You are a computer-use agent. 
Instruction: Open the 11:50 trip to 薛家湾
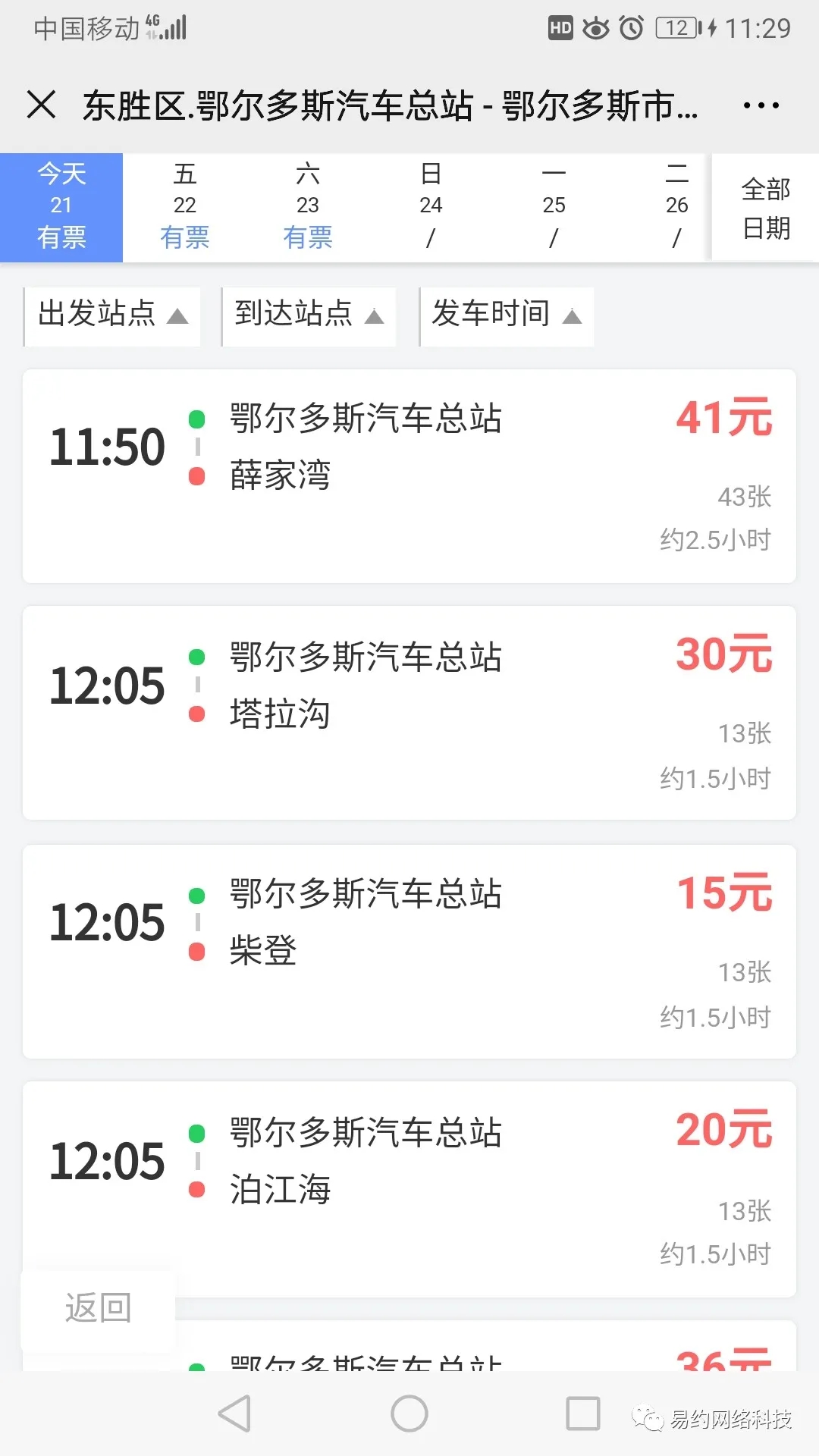coord(409,476)
